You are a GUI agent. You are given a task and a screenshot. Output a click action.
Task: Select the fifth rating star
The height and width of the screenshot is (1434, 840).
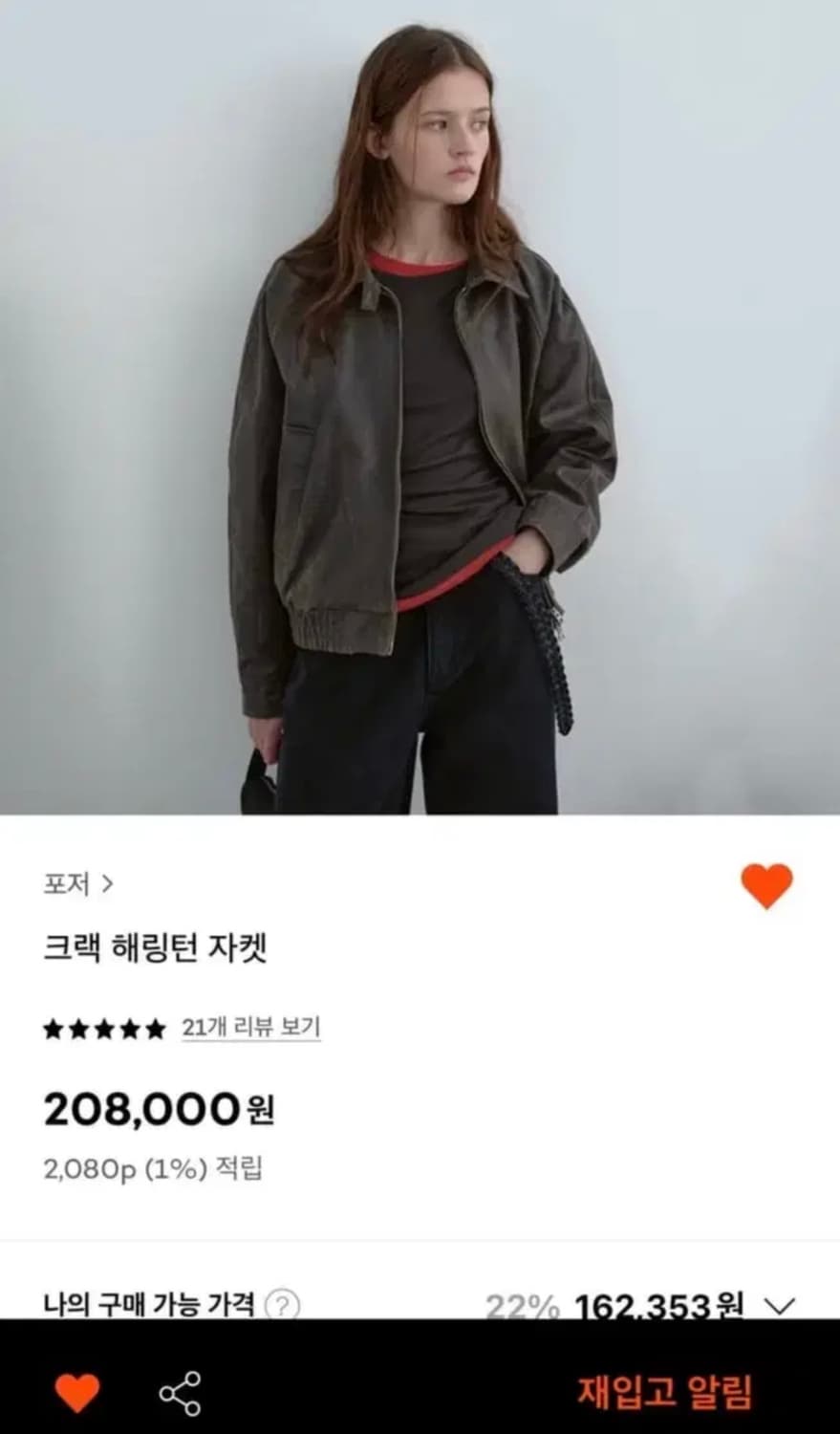coord(154,1030)
